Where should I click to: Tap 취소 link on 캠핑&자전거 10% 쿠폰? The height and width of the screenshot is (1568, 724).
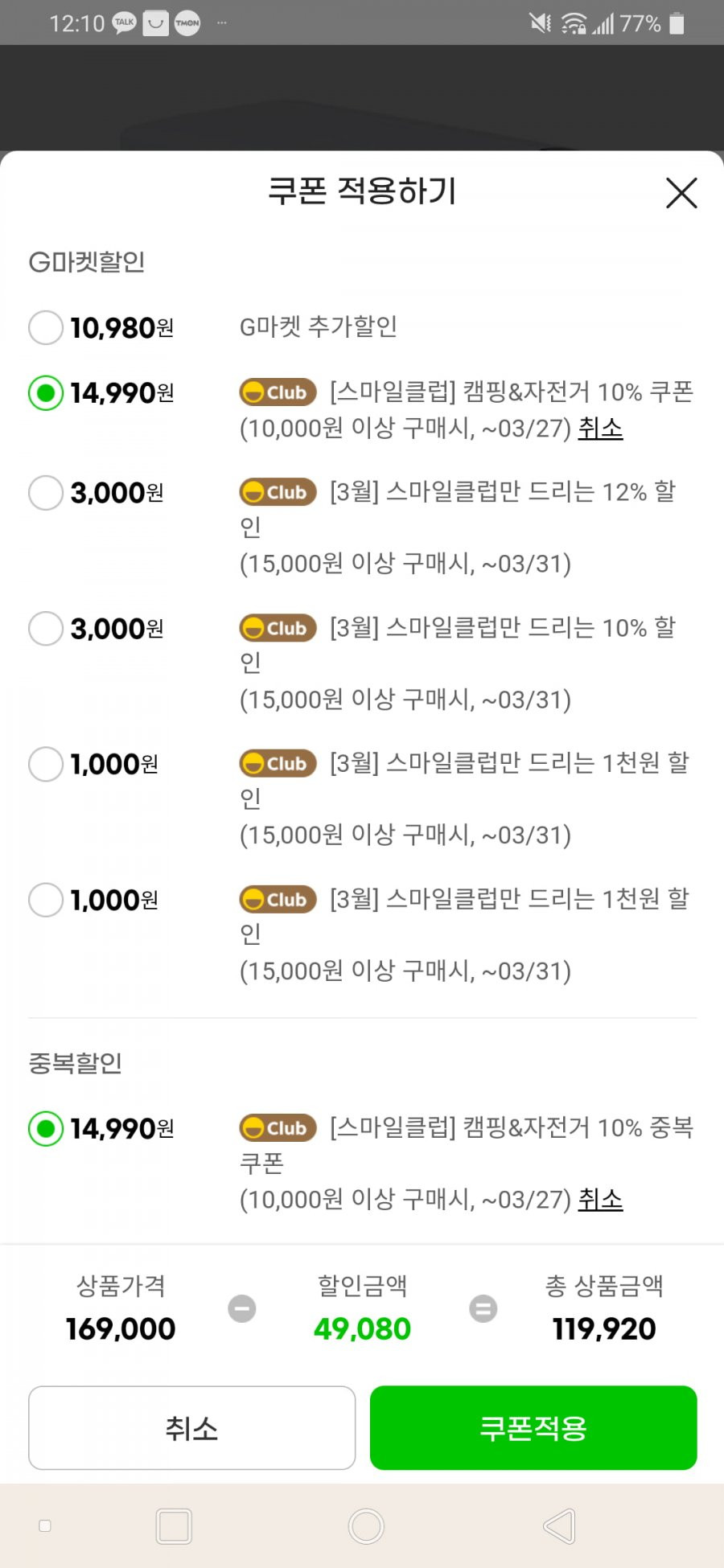pyautogui.click(x=600, y=428)
